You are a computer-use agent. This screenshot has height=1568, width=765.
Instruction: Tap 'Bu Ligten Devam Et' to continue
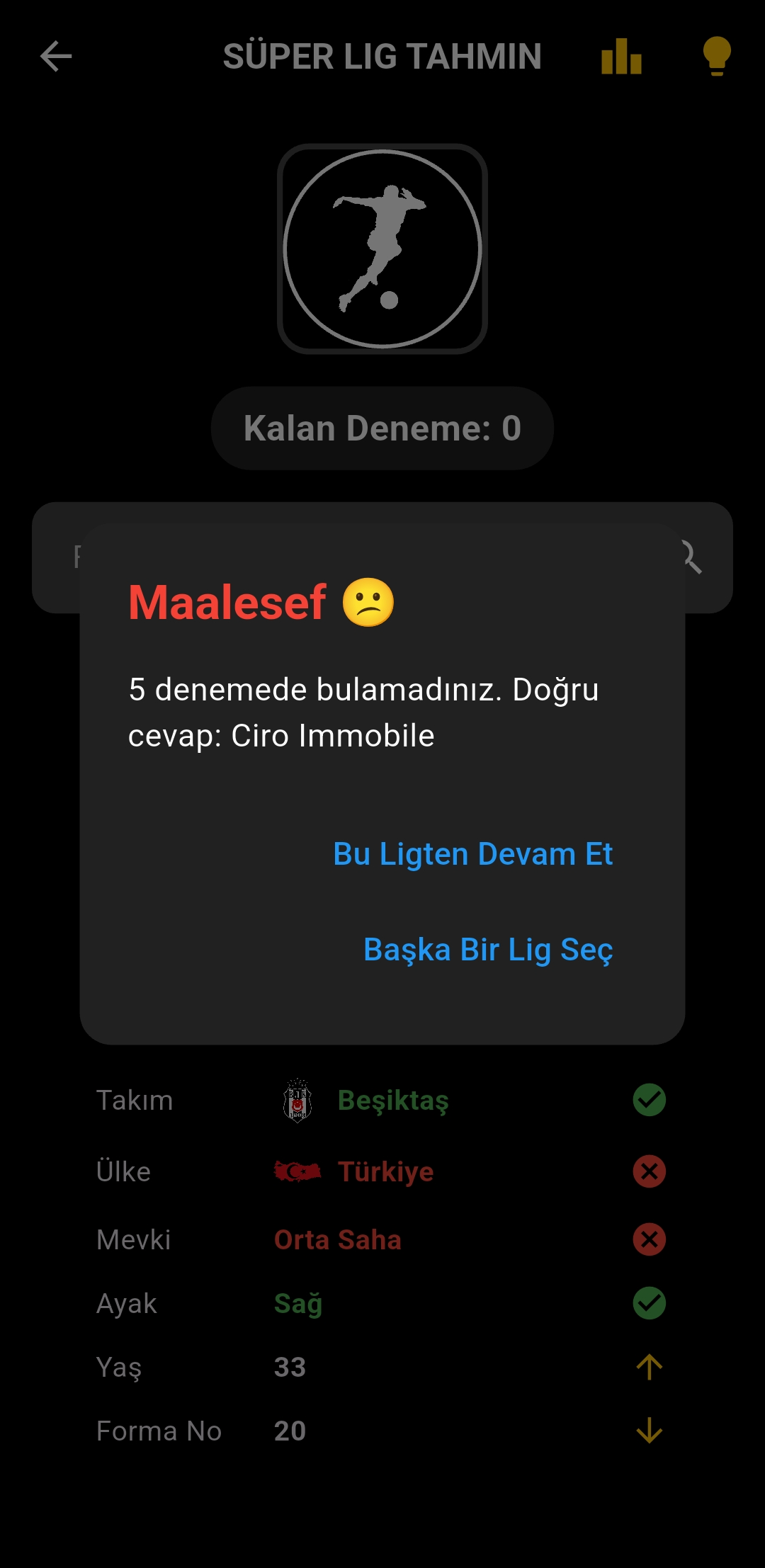click(472, 854)
